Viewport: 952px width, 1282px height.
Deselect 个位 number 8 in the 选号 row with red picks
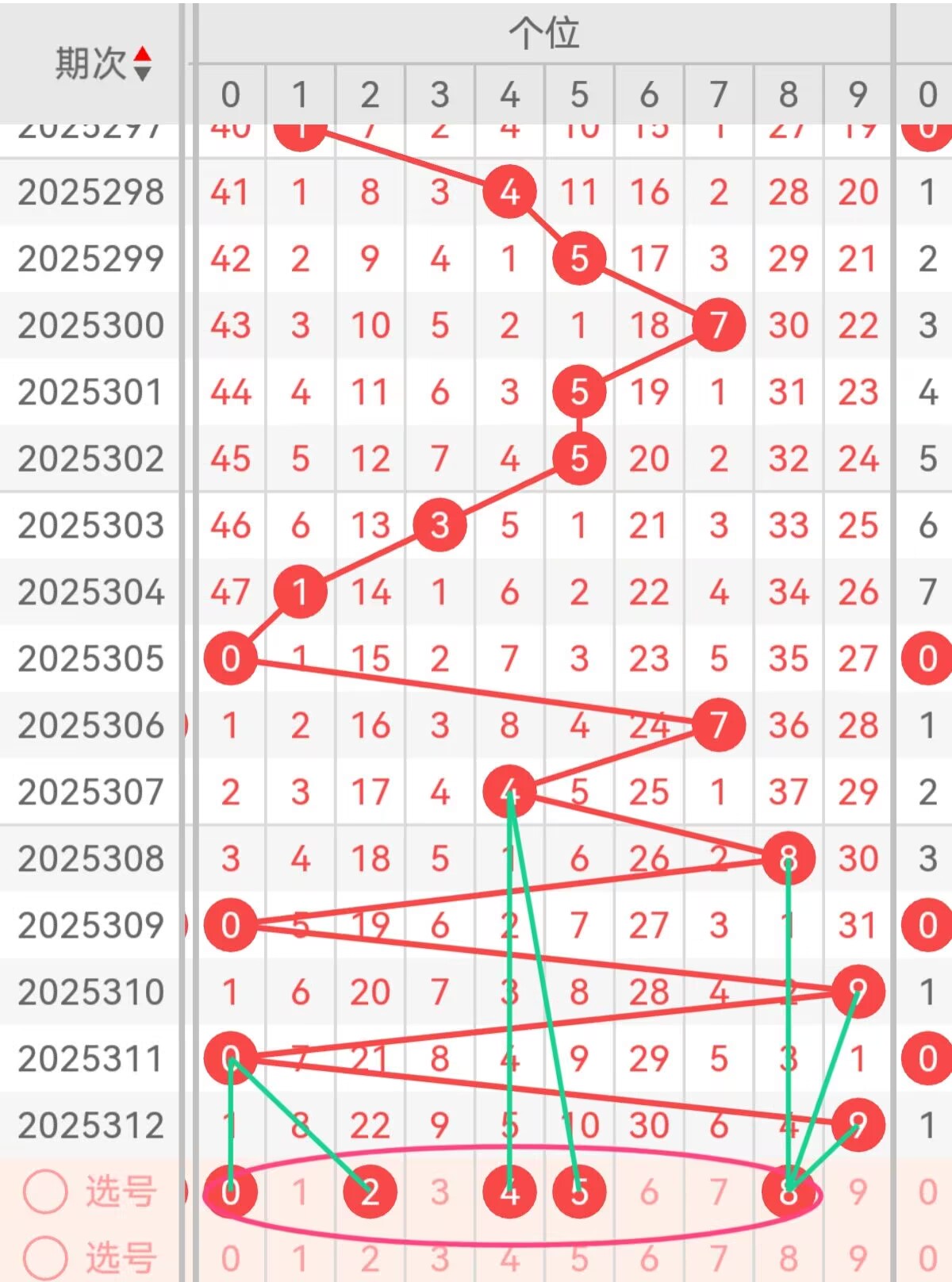click(788, 1192)
